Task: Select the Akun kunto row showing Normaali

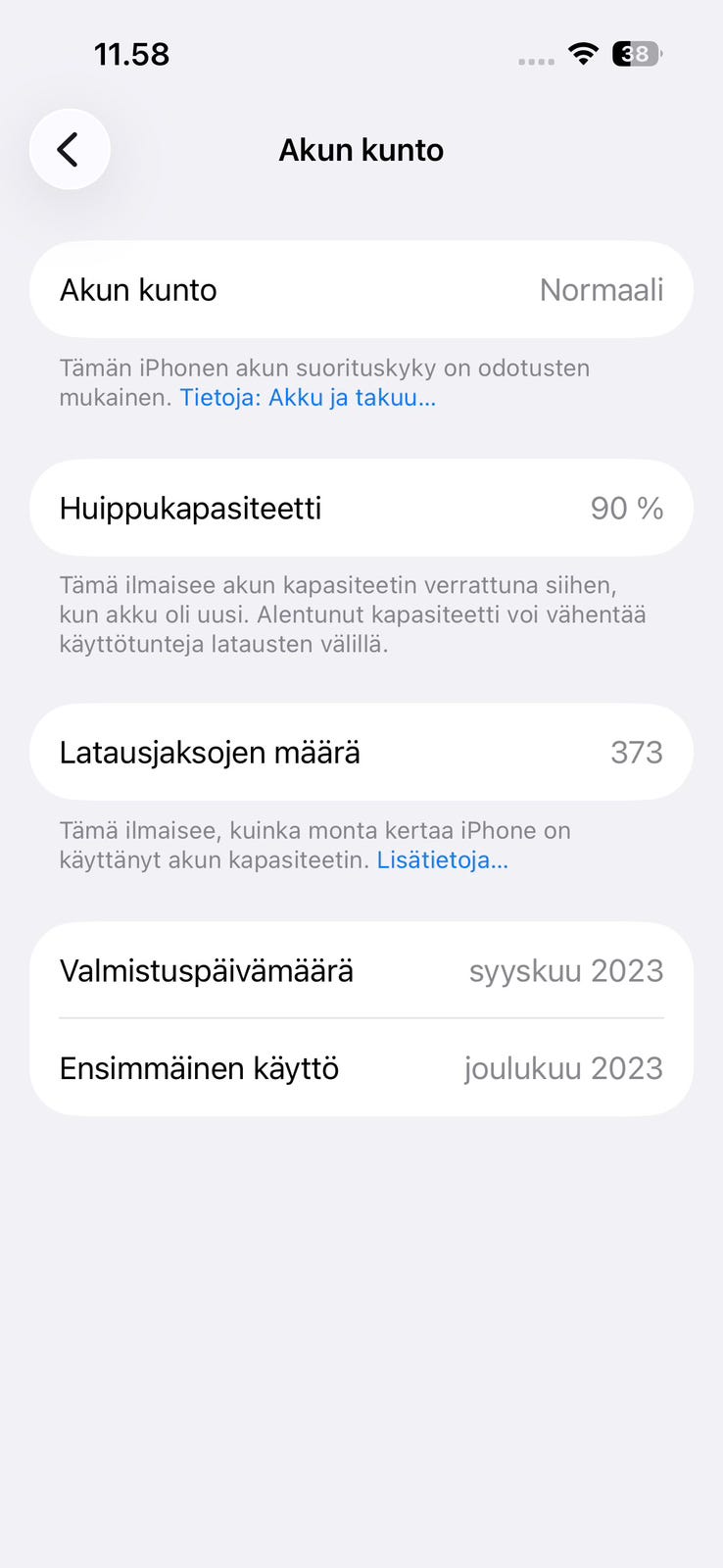Action: tap(361, 289)
